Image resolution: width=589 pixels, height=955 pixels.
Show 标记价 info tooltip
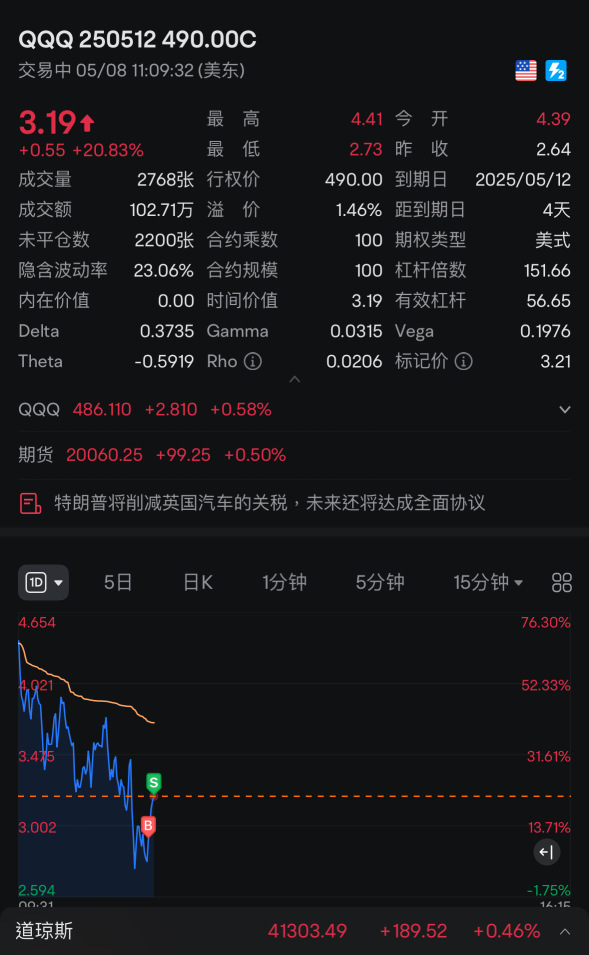point(464,362)
